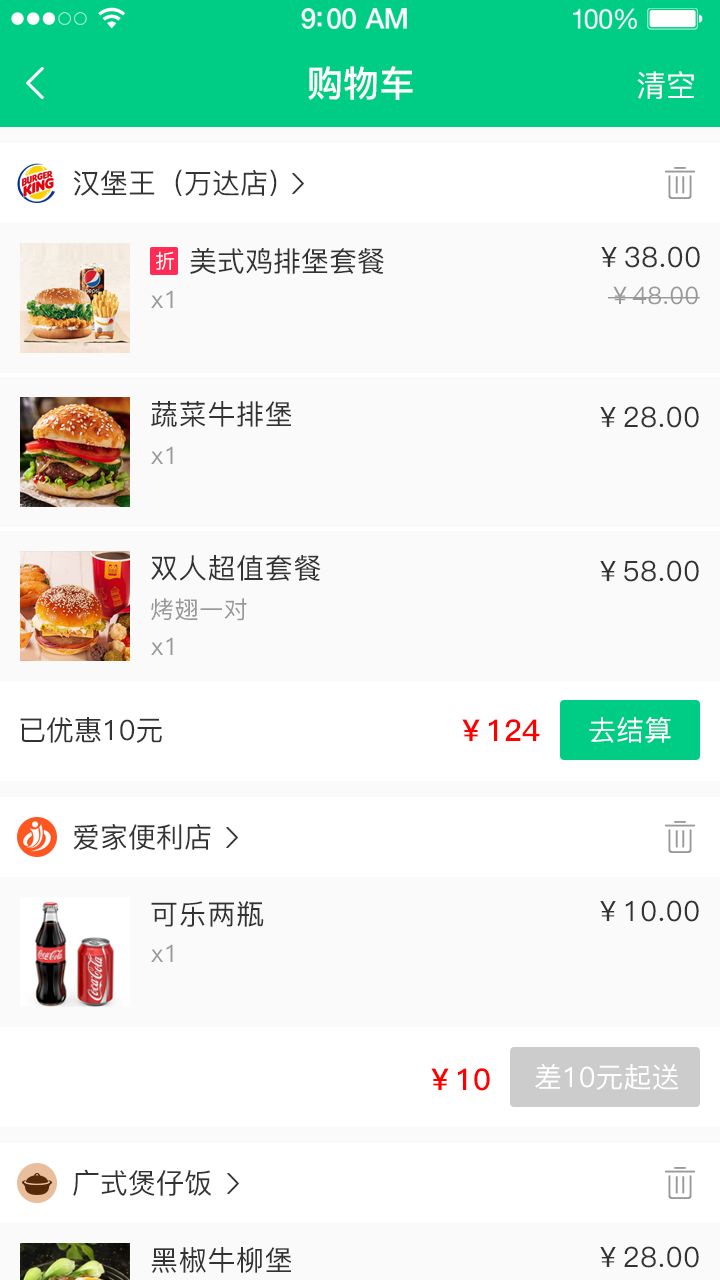The width and height of the screenshot is (720, 1280).
Task: Open the 爱家便利店 store page
Action: click(x=156, y=837)
